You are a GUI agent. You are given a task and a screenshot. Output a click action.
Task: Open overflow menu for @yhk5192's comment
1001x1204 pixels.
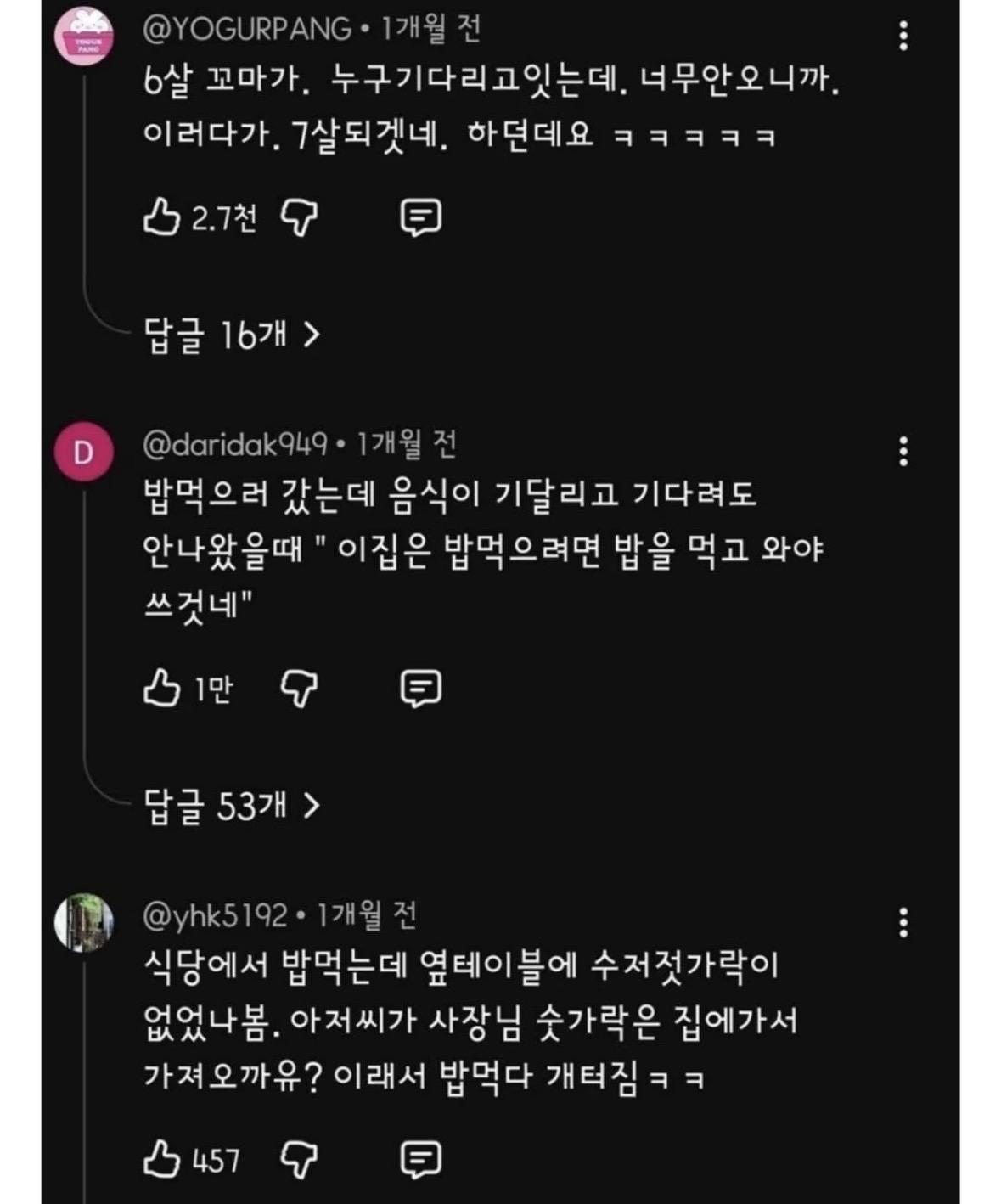pyautogui.click(x=903, y=922)
